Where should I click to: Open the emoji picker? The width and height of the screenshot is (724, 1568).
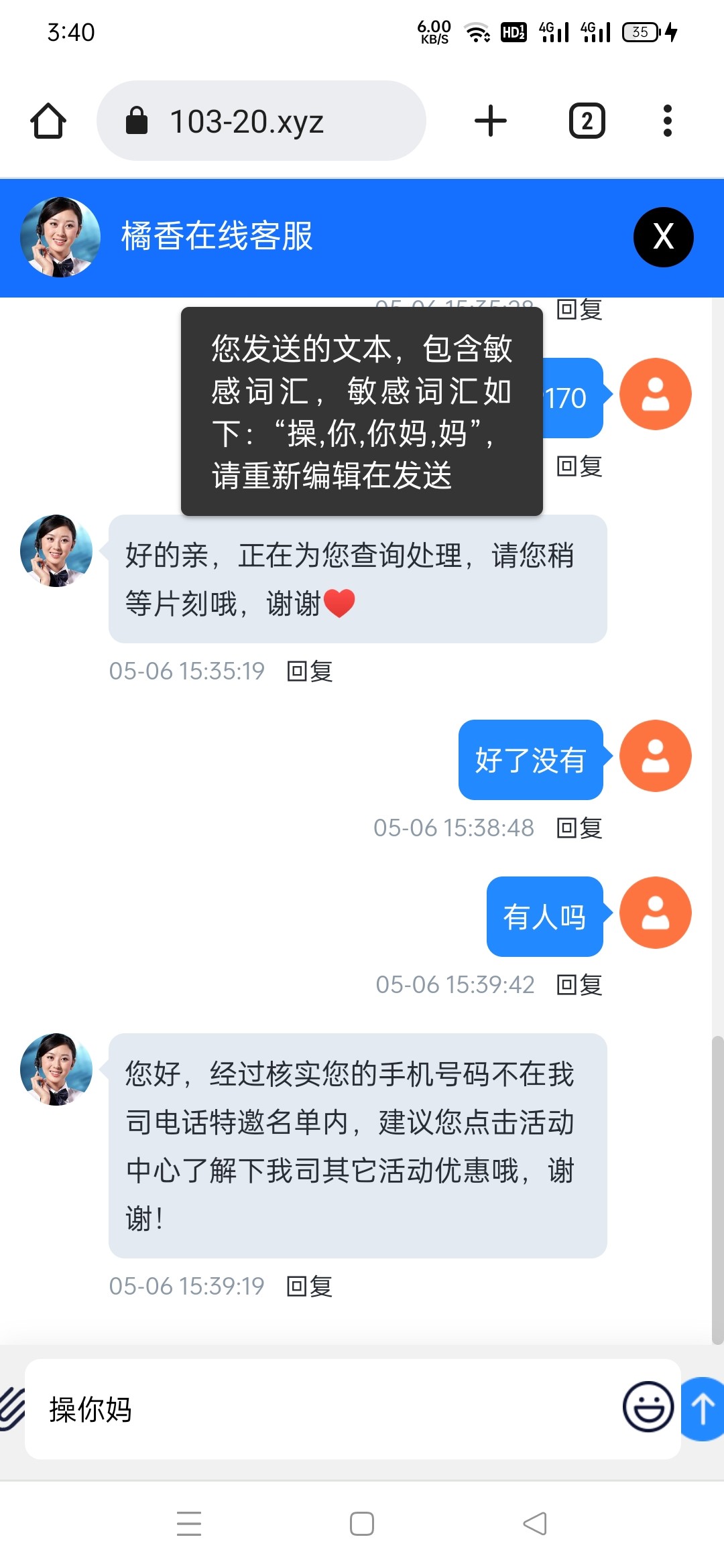tap(648, 1407)
